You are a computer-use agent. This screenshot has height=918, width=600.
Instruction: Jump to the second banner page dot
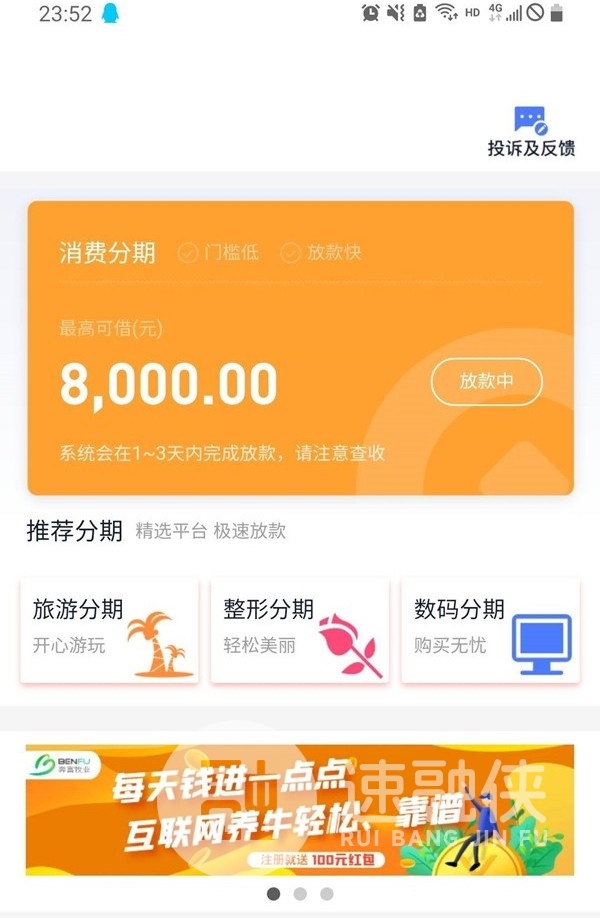[x=300, y=893]
